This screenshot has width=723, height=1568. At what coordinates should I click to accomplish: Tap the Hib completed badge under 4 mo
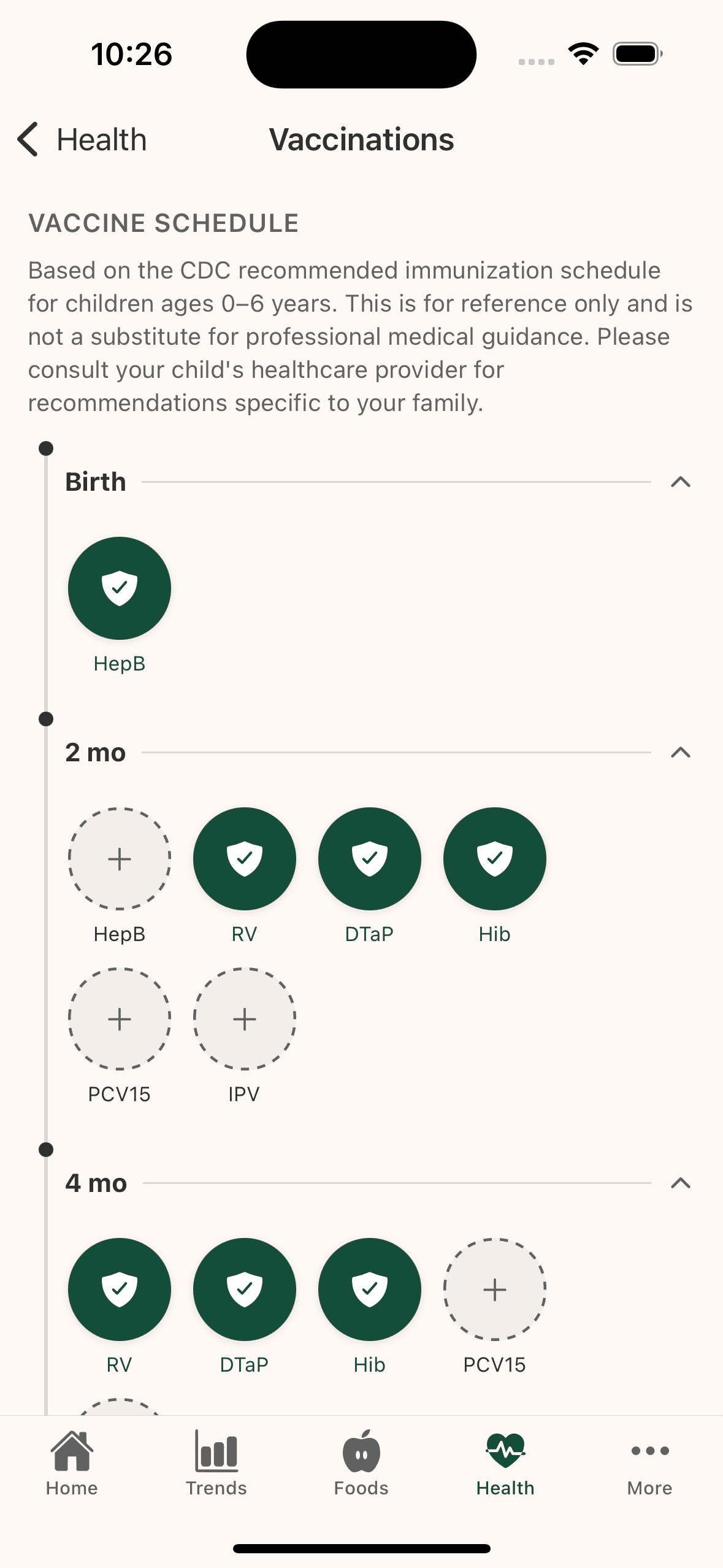[x=369, y=1289]
